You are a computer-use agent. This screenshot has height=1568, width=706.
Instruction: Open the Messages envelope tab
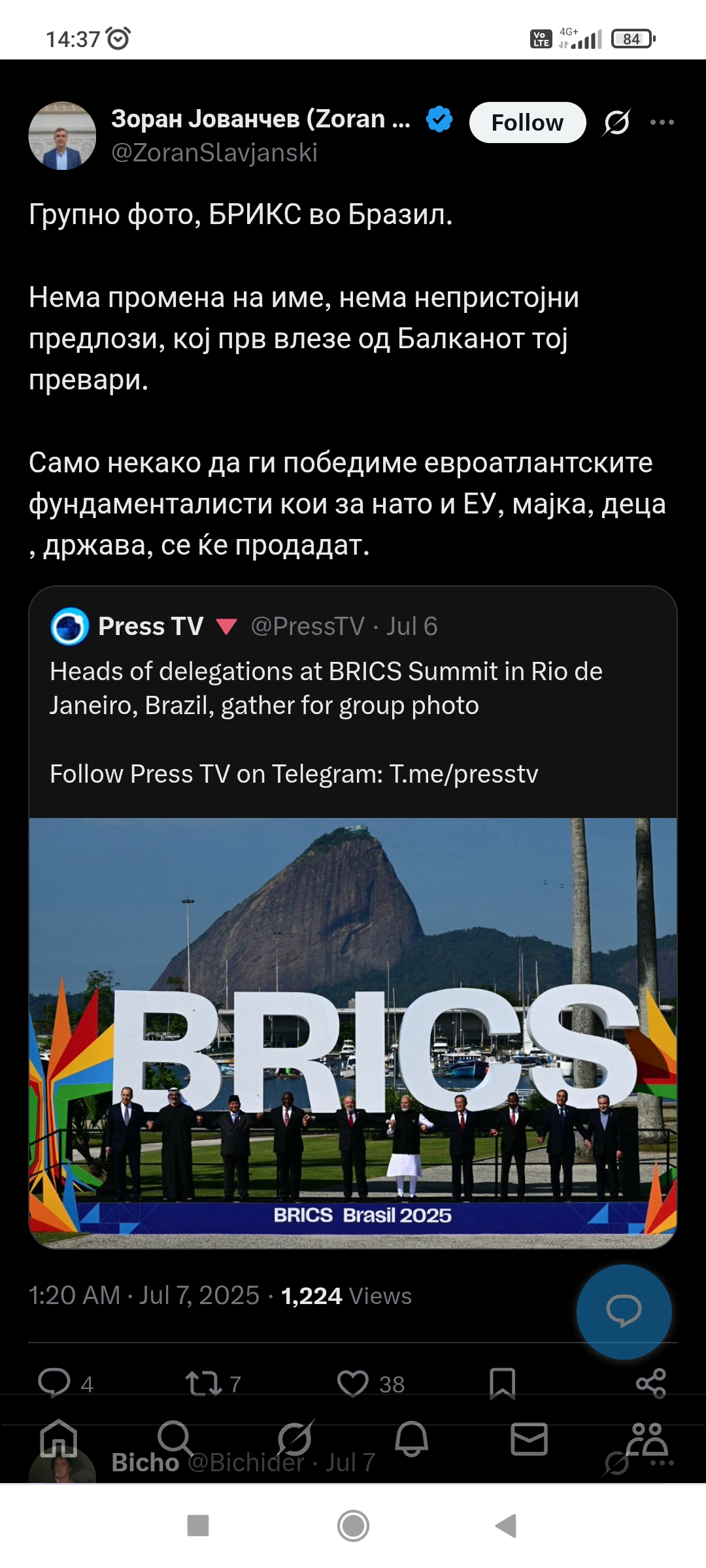(x=529, y=1439)
